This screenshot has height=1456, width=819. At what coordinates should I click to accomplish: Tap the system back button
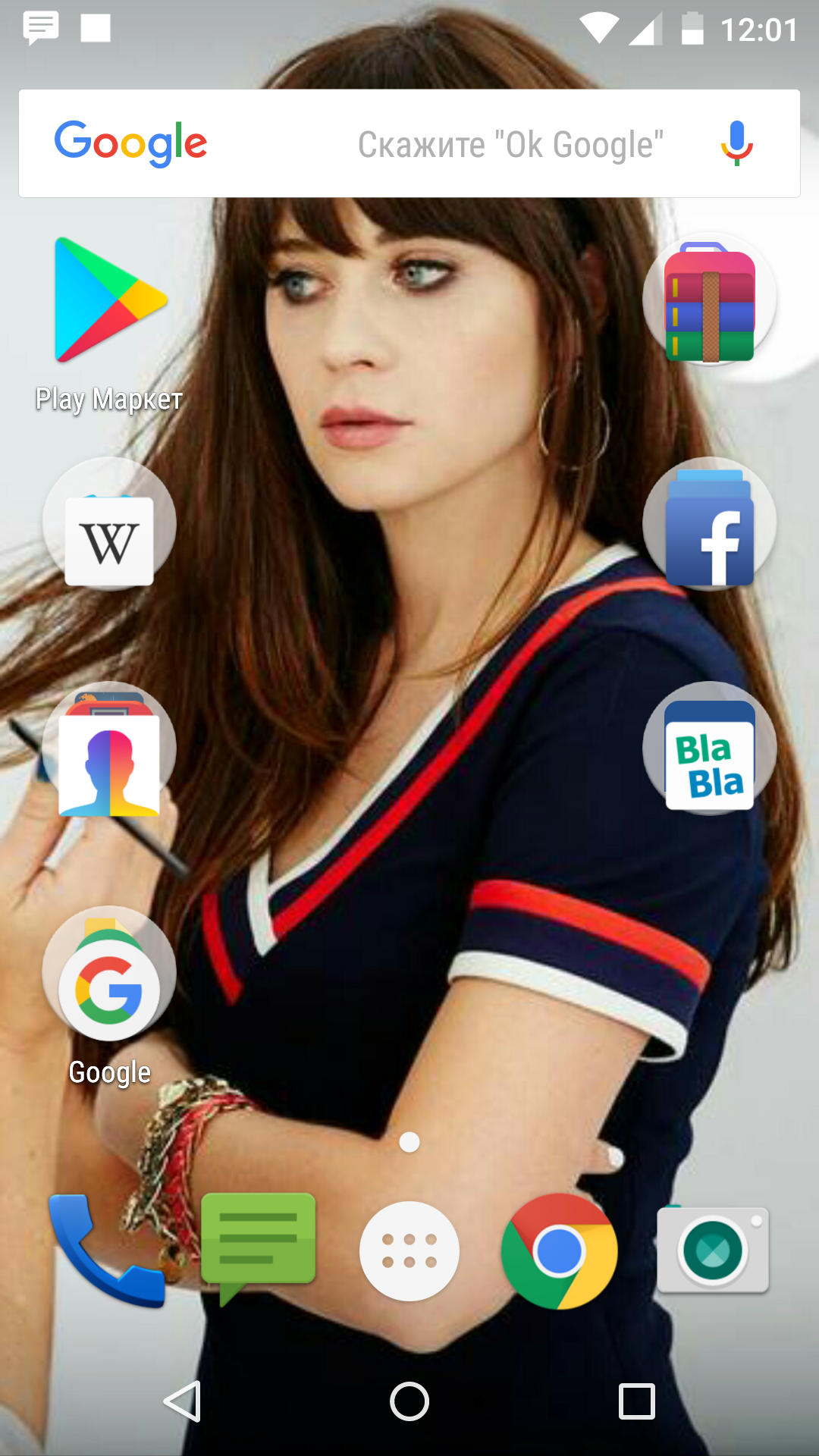(x=184, y=1401)
